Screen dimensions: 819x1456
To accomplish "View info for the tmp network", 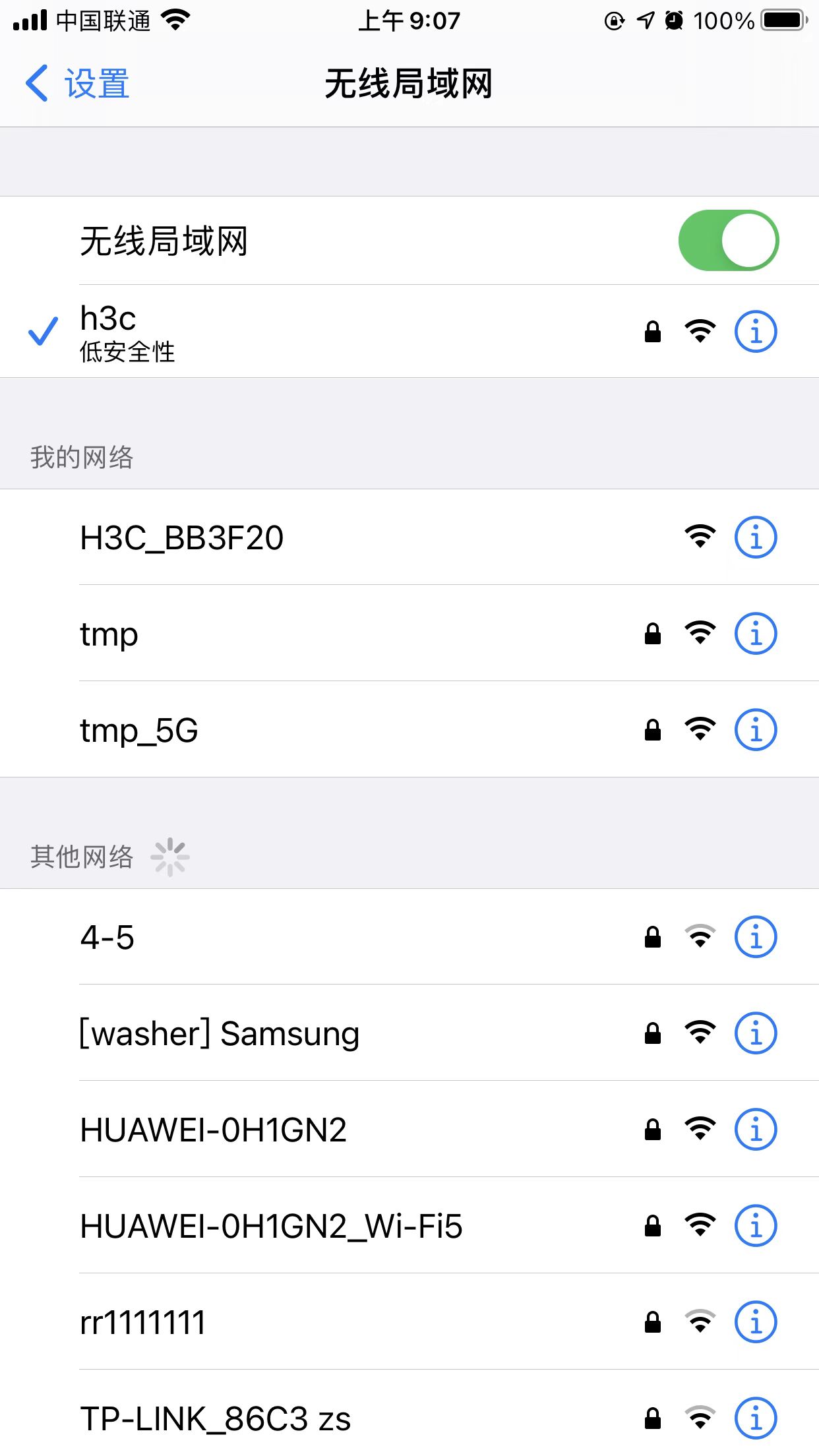I will tap(756, 634).
